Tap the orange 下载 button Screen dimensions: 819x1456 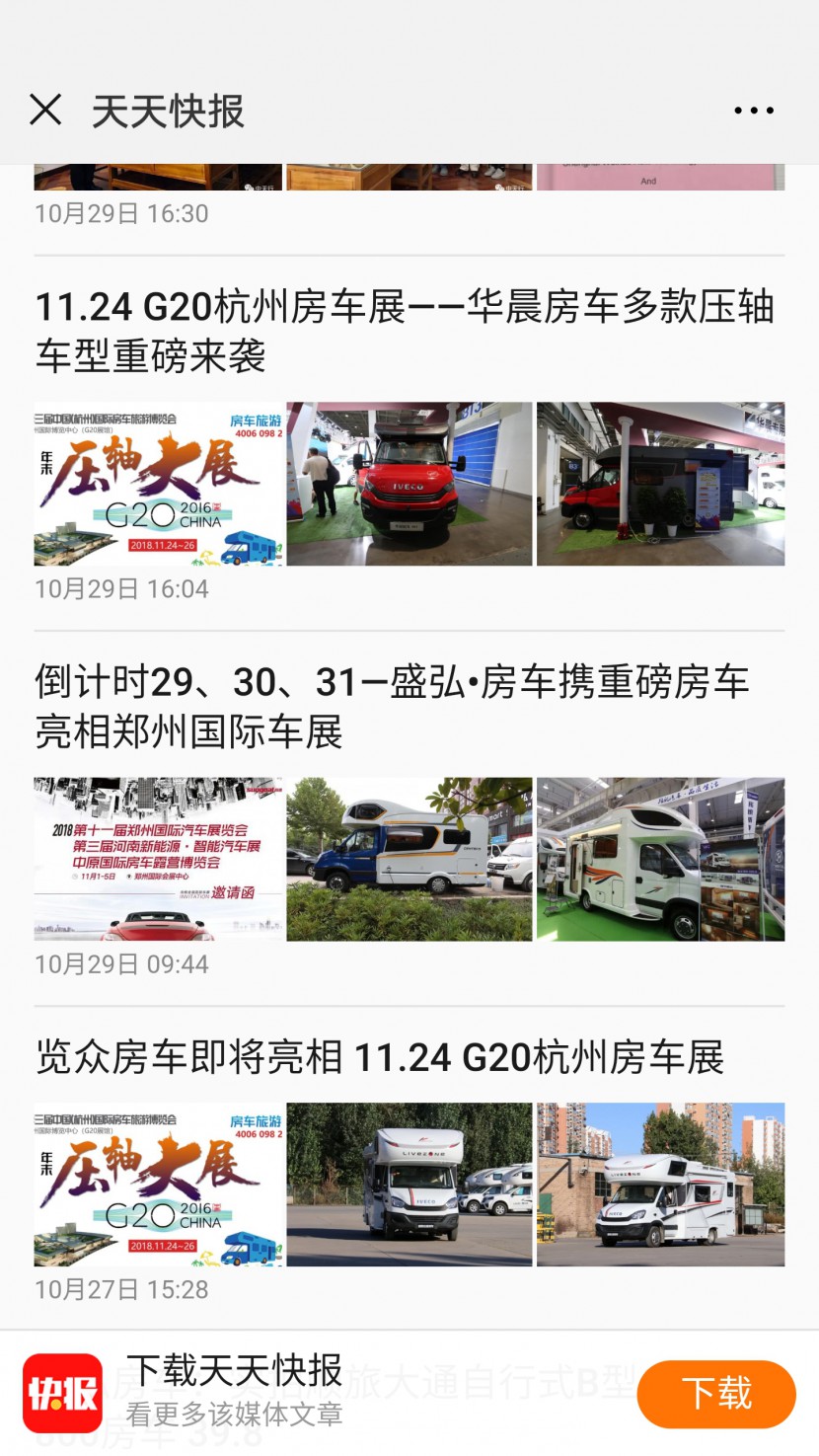pos(716,1394)
